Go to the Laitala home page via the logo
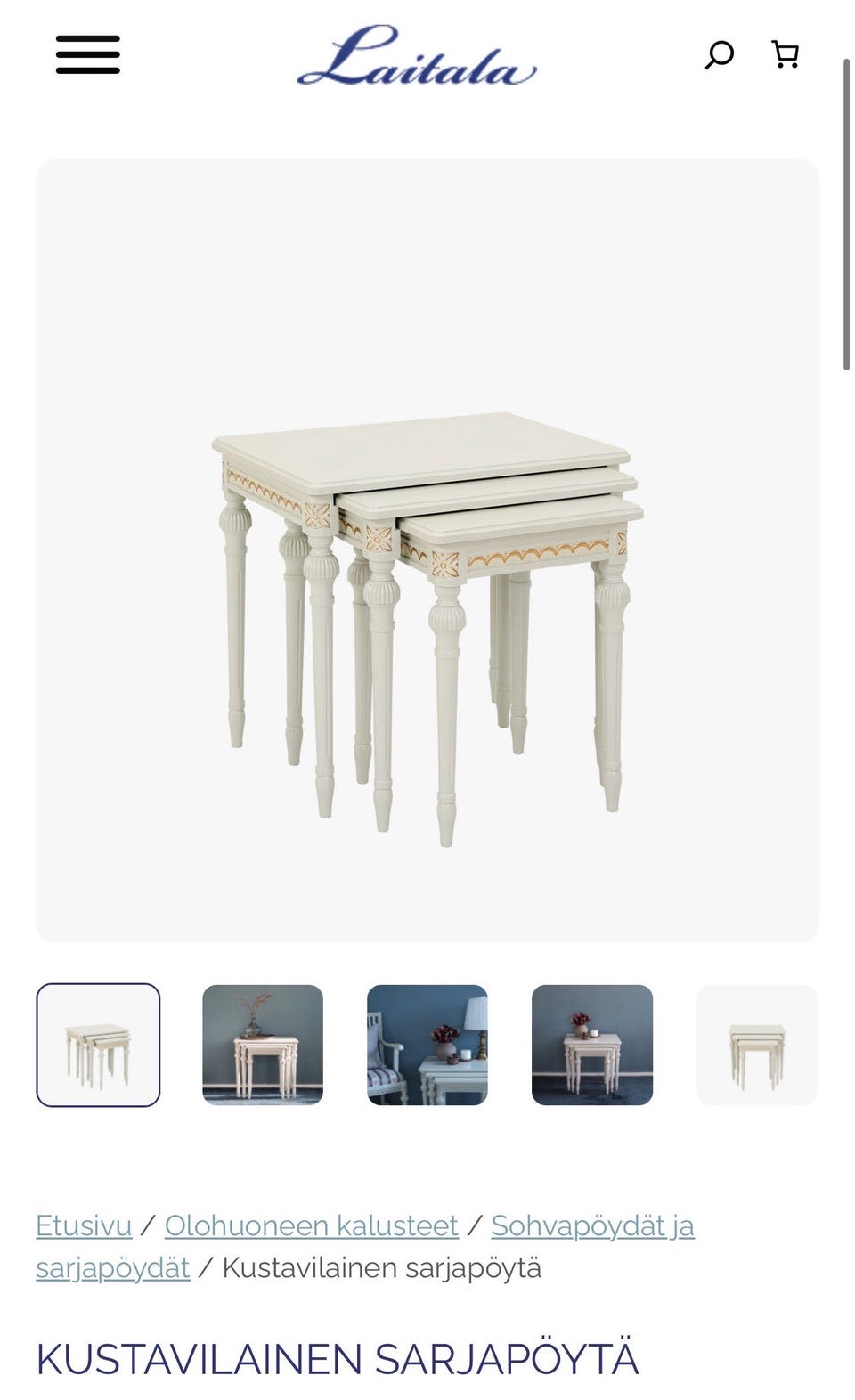Image resolution: width=855 pixels, height=1400 pixels. [417, 56]
